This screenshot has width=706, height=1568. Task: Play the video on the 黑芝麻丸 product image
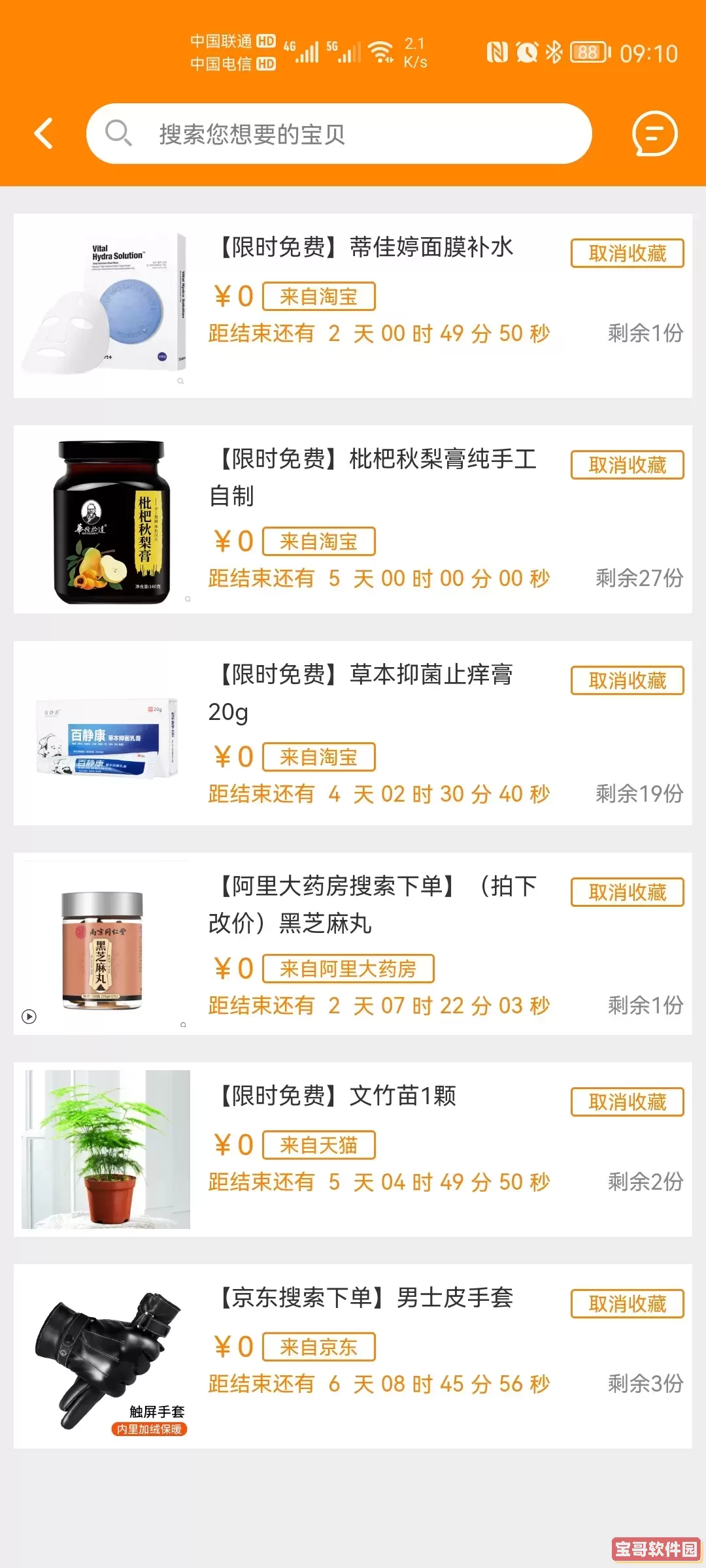(x=29, y=1017)
